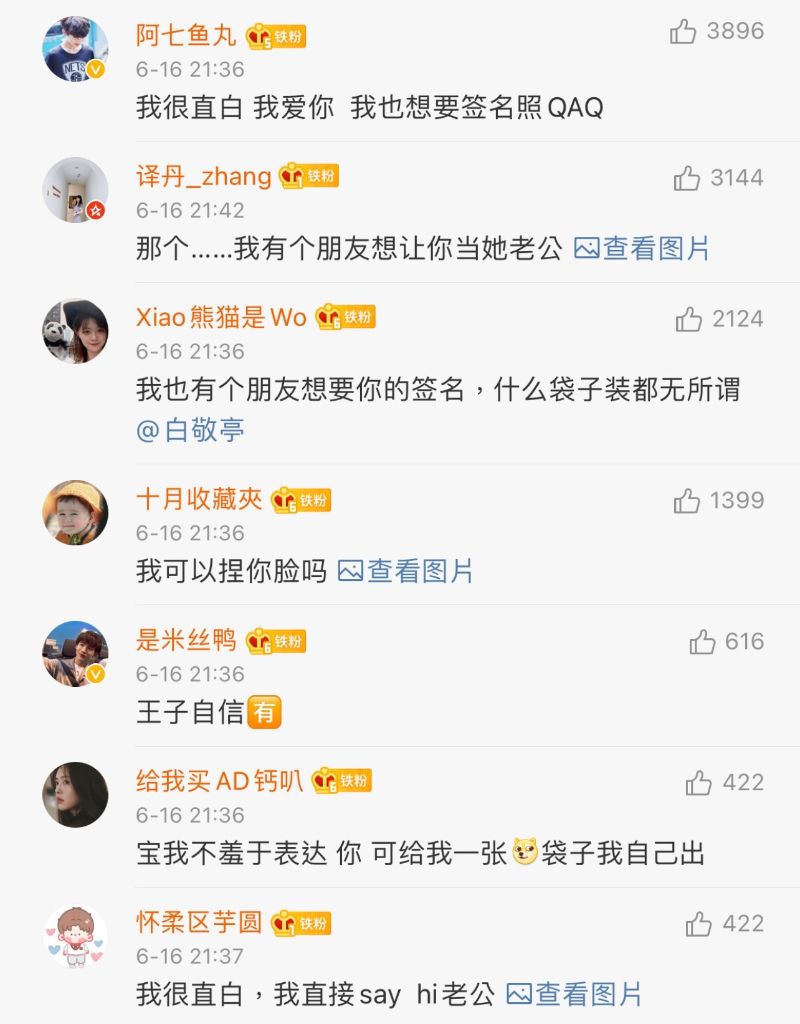Open the username 译丹_zhang
Screen dimensions: 800x1024
[204, 177]
